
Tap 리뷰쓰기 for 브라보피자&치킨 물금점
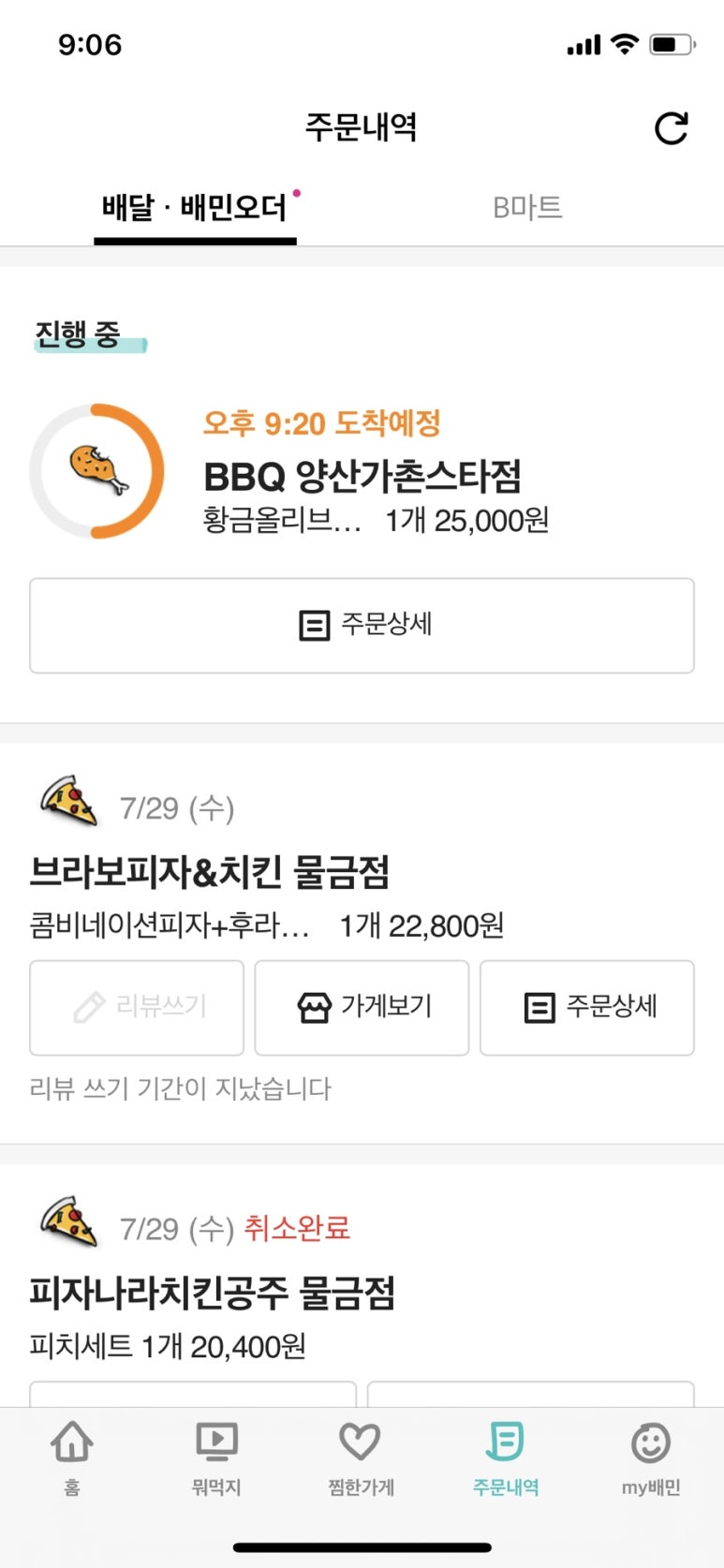click(137, 1007)
